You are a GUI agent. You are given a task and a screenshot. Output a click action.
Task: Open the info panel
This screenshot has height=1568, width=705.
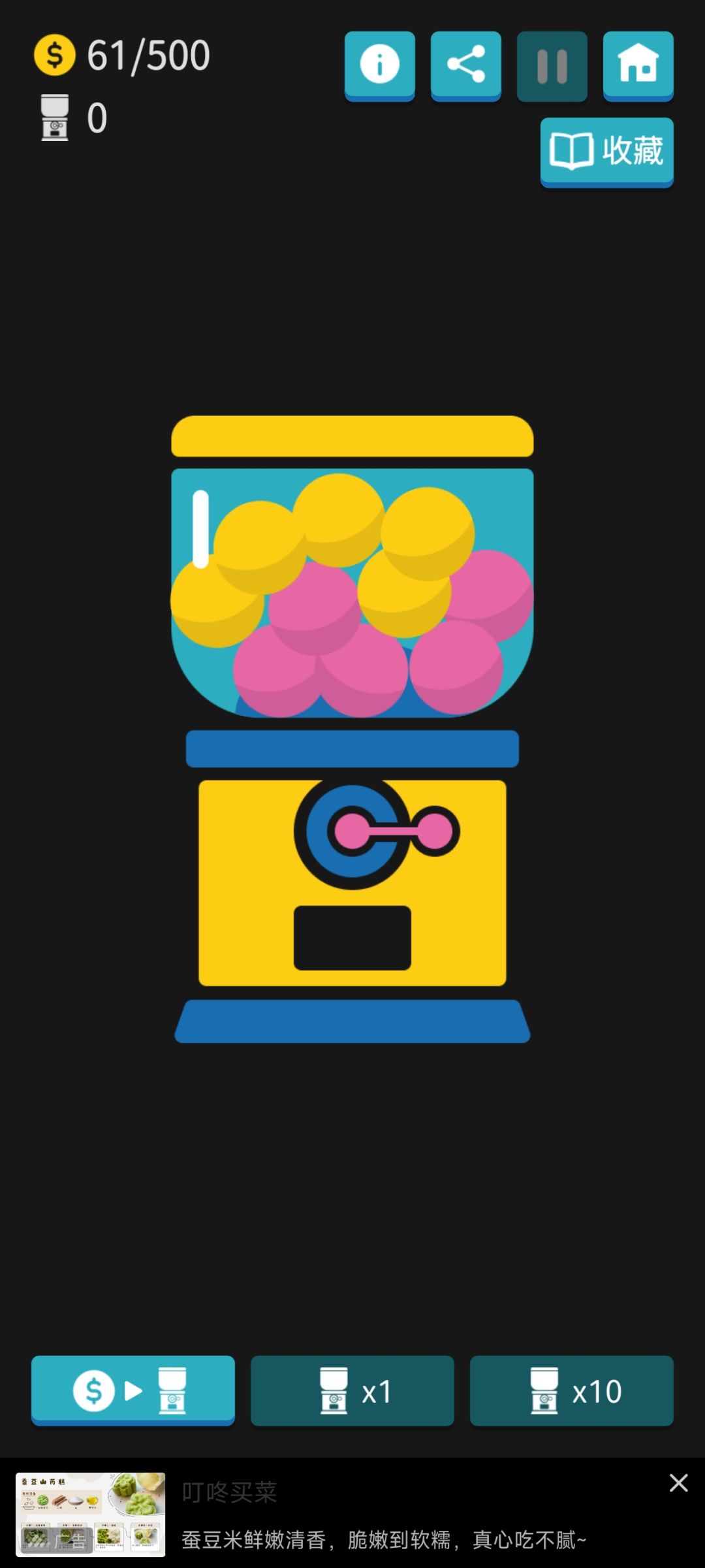[379, 65]
